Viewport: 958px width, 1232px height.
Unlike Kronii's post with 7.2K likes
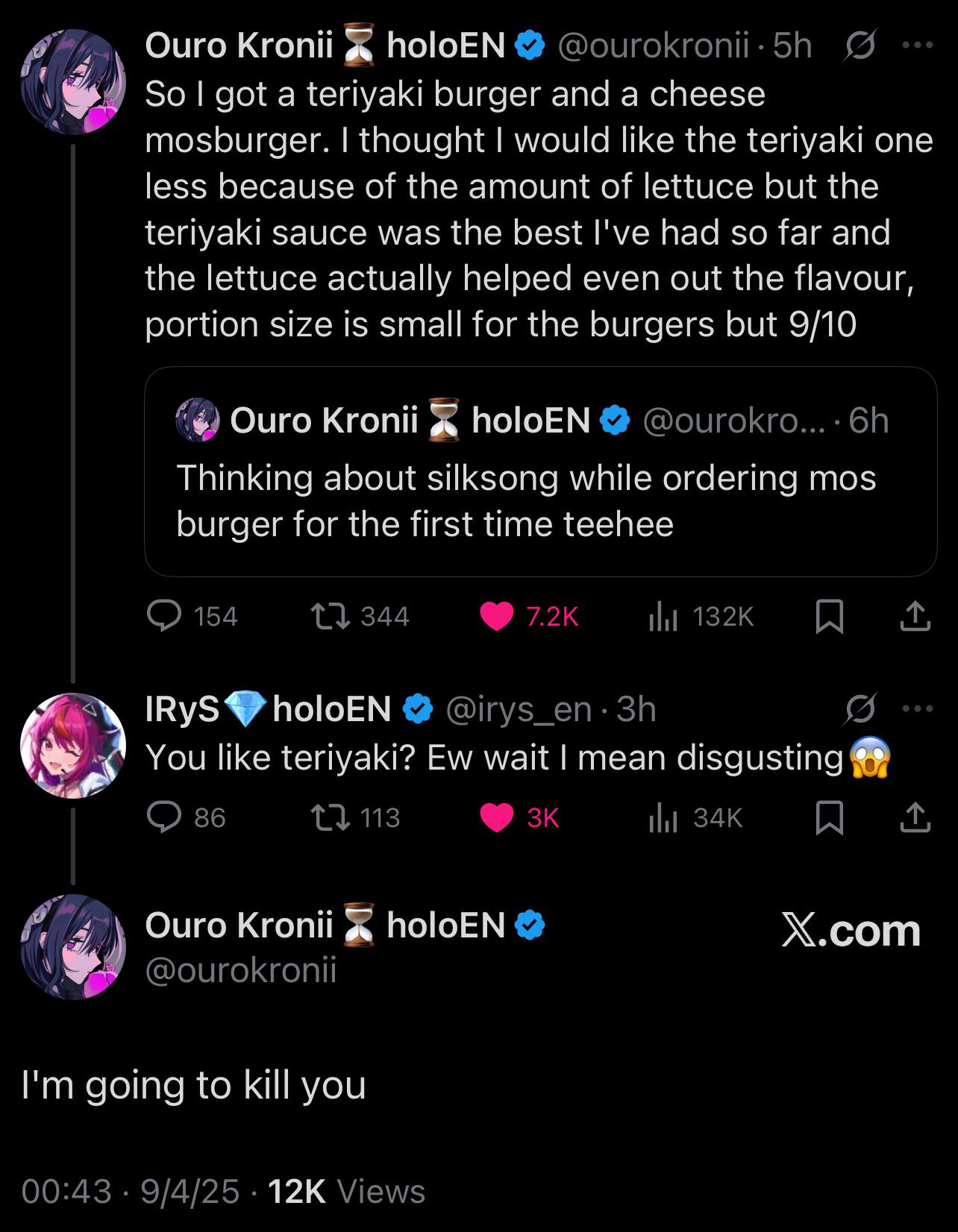[x=497, y=616]
